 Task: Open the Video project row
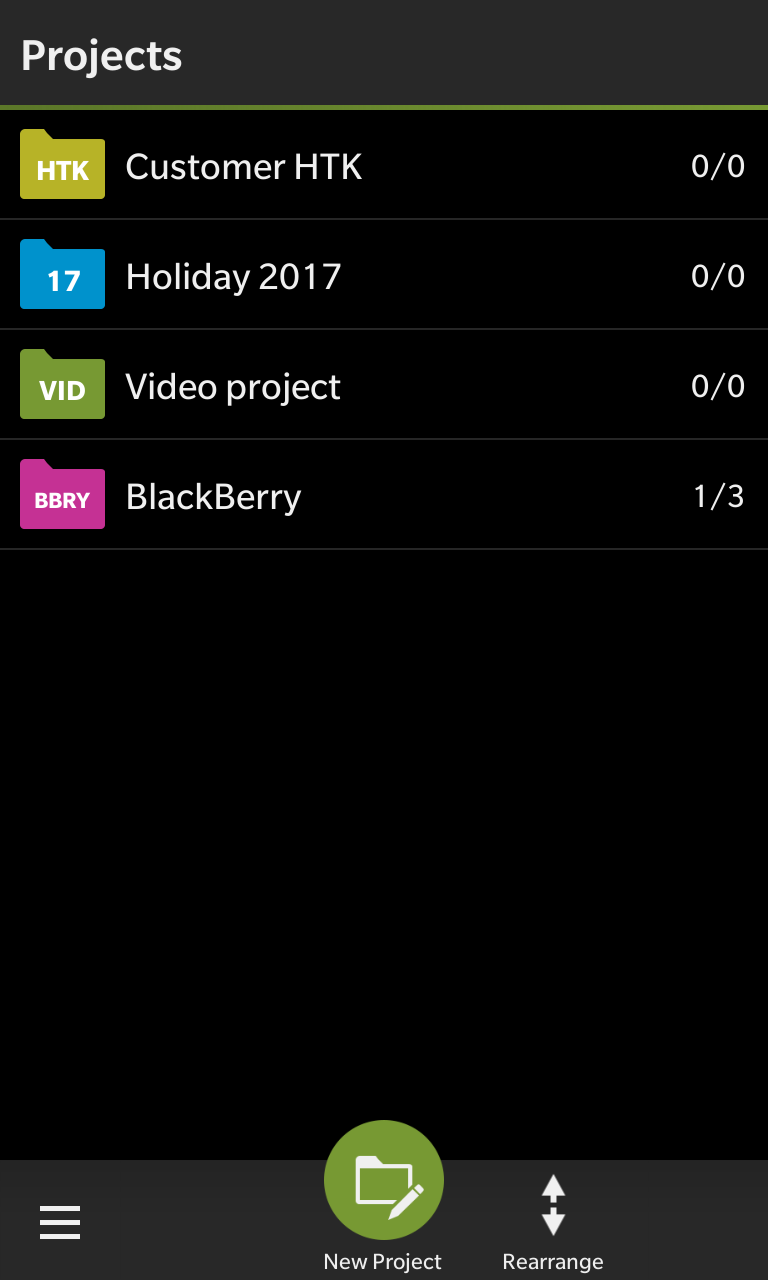click(x=384, y=385)
